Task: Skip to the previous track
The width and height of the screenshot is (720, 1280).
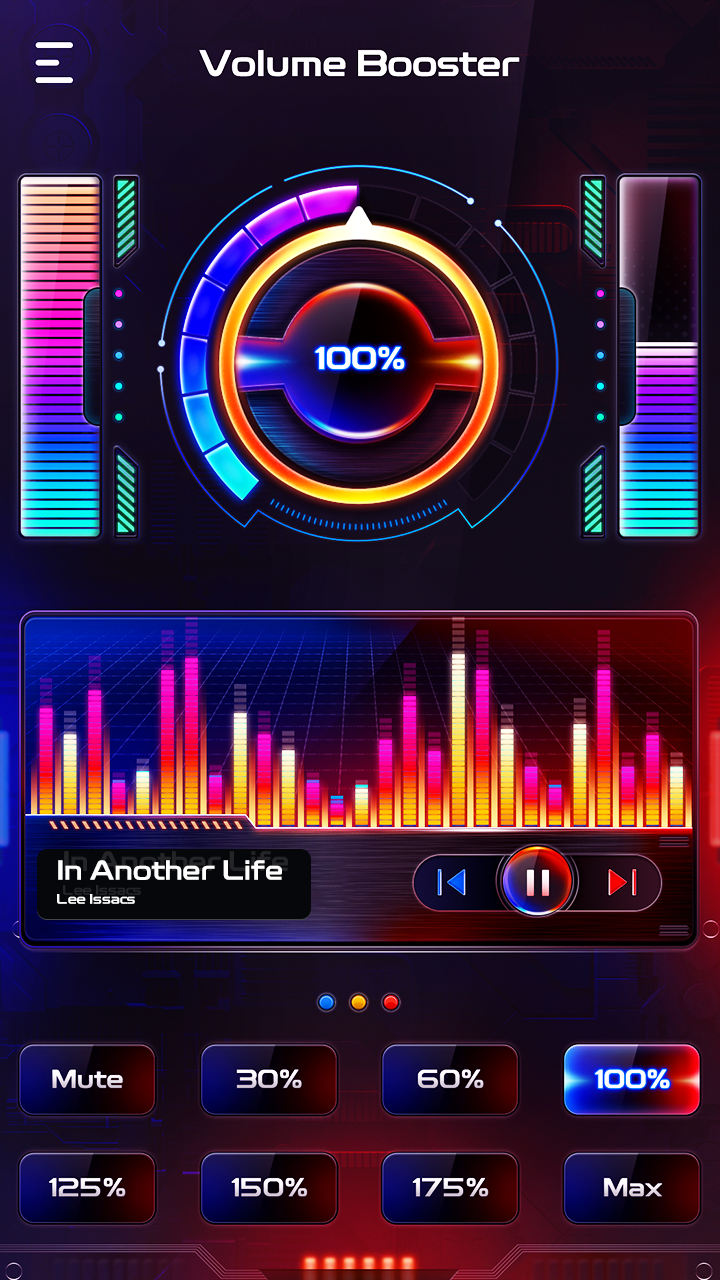Action: (x=452, y=882)
